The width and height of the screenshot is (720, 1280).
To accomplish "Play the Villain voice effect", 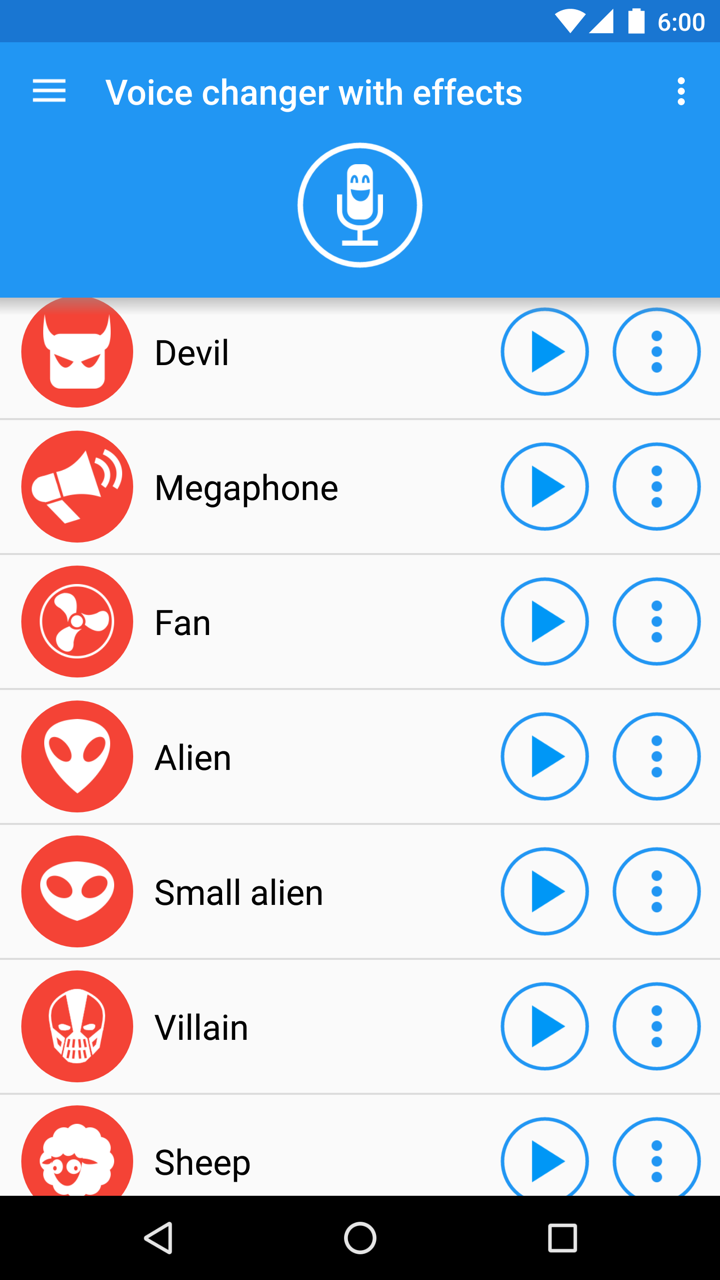I will (x=545, y=1026).
